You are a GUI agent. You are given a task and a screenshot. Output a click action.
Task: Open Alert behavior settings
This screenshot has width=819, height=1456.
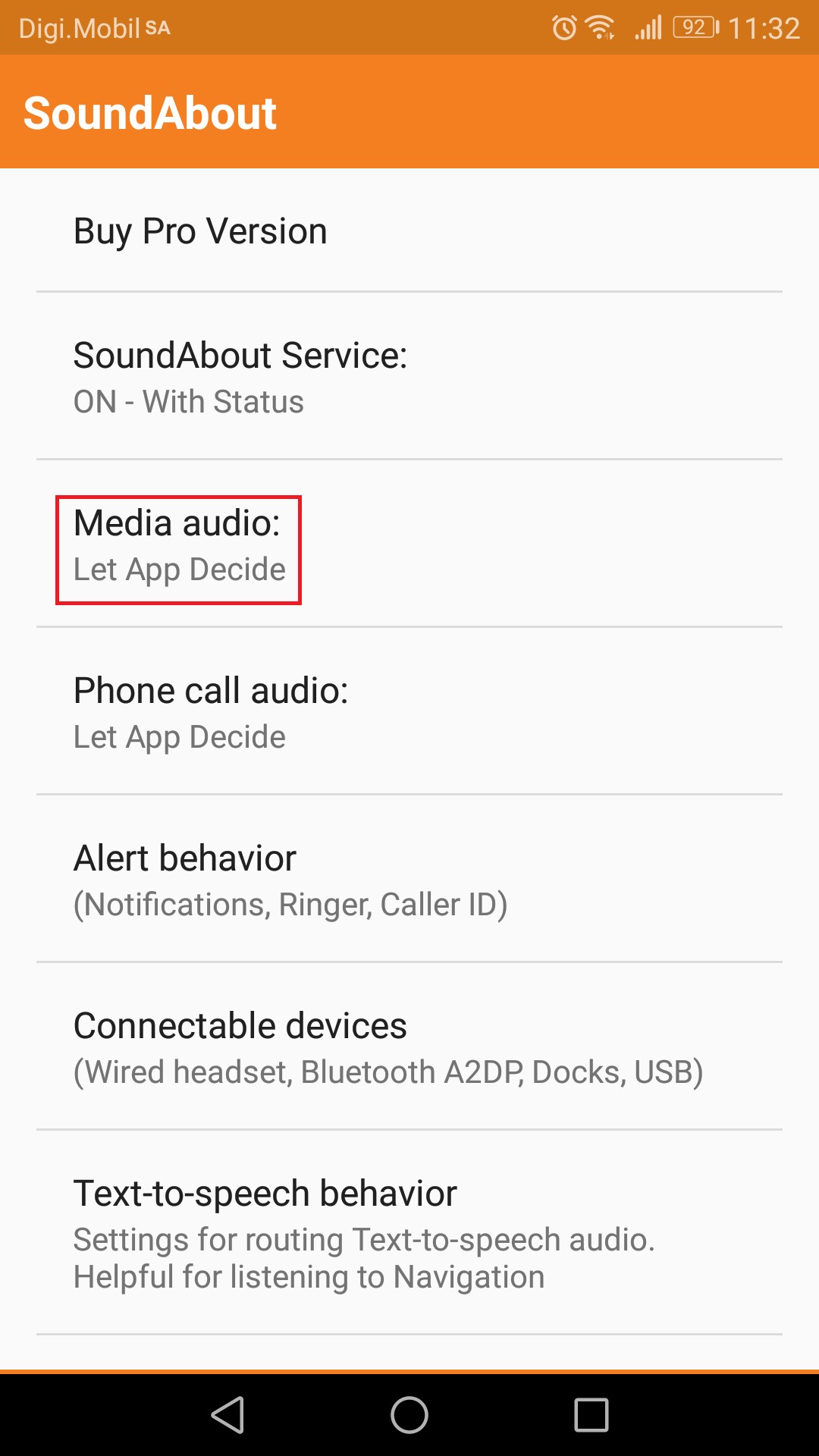point(409,880)
